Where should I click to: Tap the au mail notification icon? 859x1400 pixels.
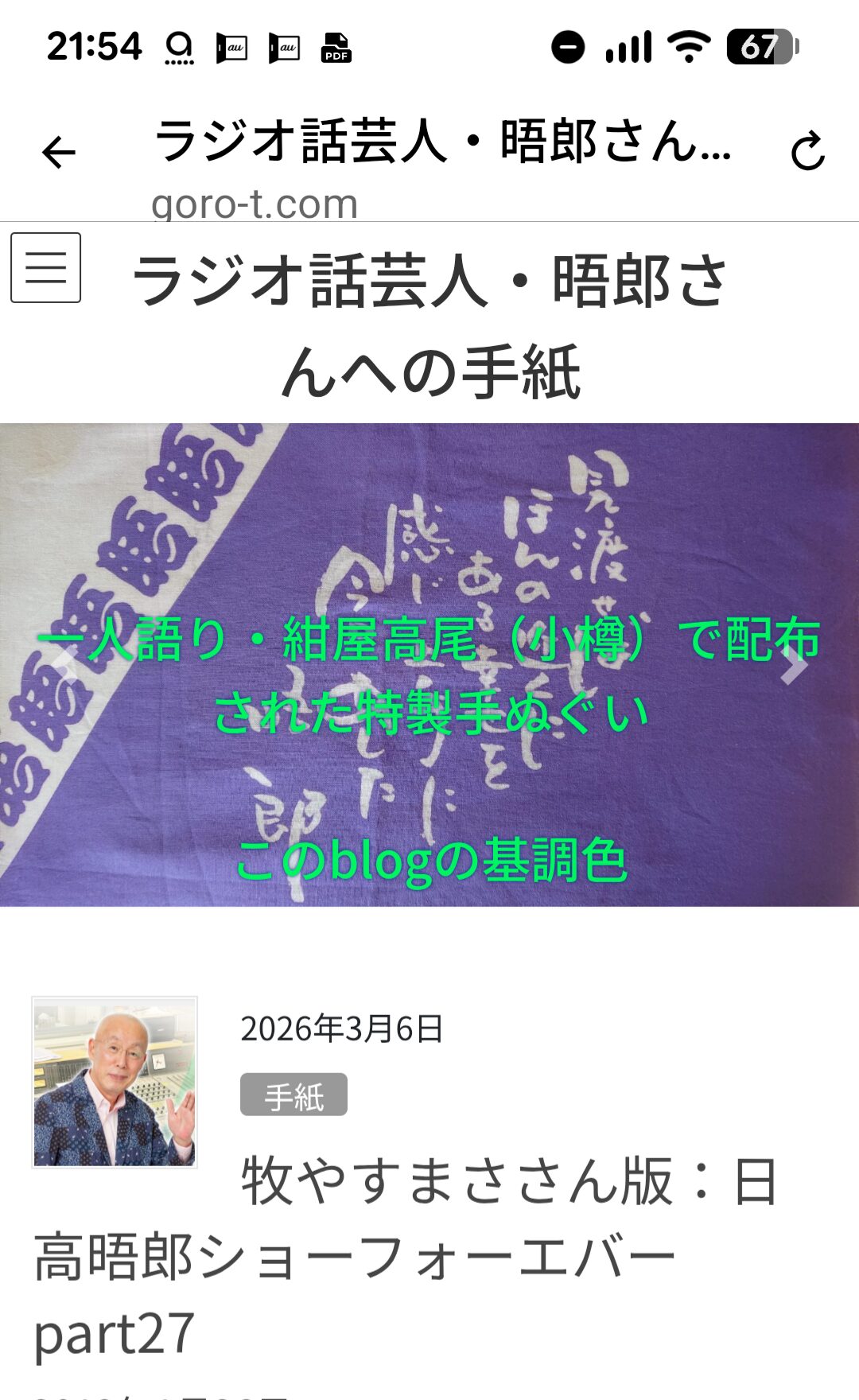click(230, 46)
